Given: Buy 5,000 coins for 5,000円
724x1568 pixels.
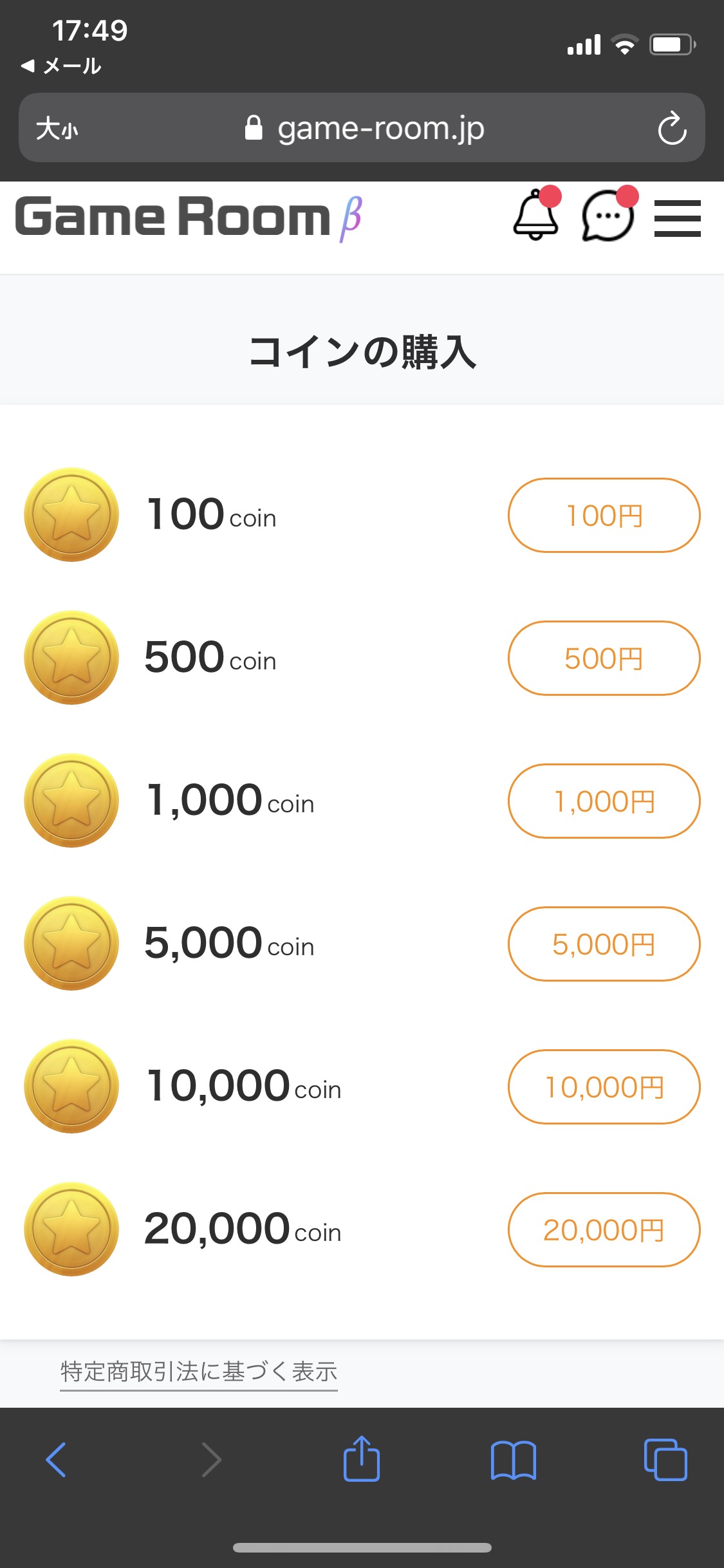Looking at the screenshot, I should [604, 944].
